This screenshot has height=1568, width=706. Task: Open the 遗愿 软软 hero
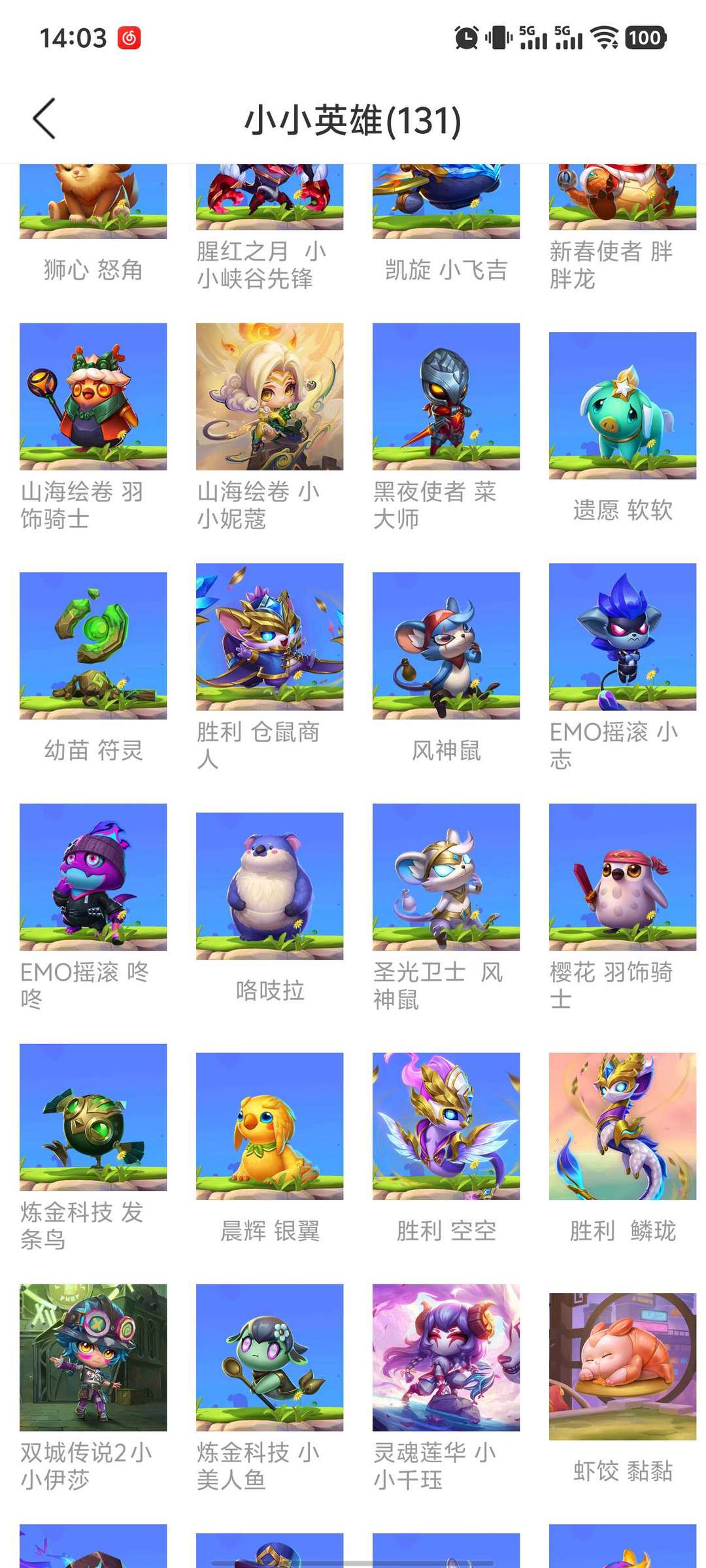pyautogui.click(x=622, y=405)
